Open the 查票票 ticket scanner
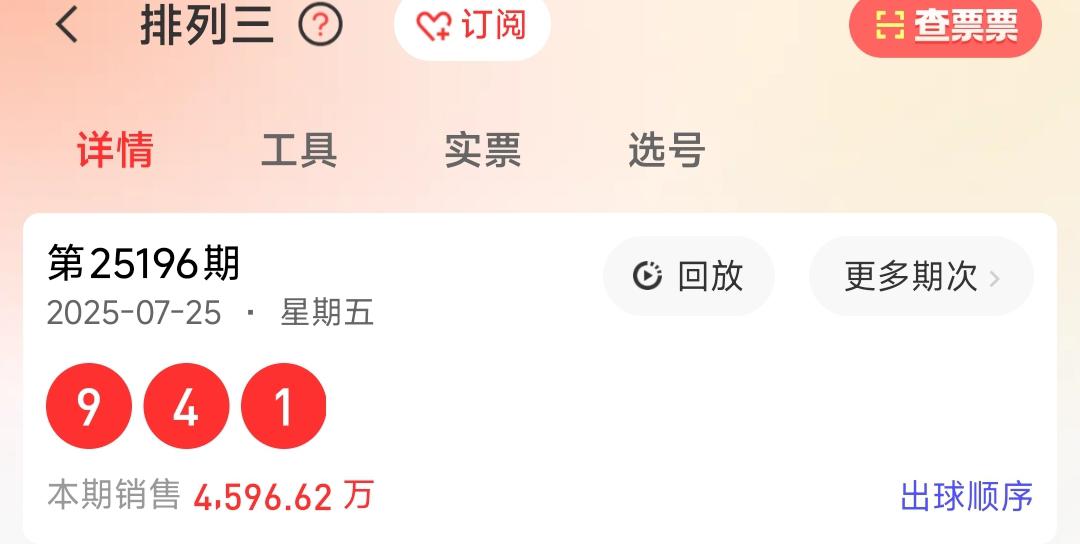The height and width of the screenshot is (544, 1080). [945, 26]
